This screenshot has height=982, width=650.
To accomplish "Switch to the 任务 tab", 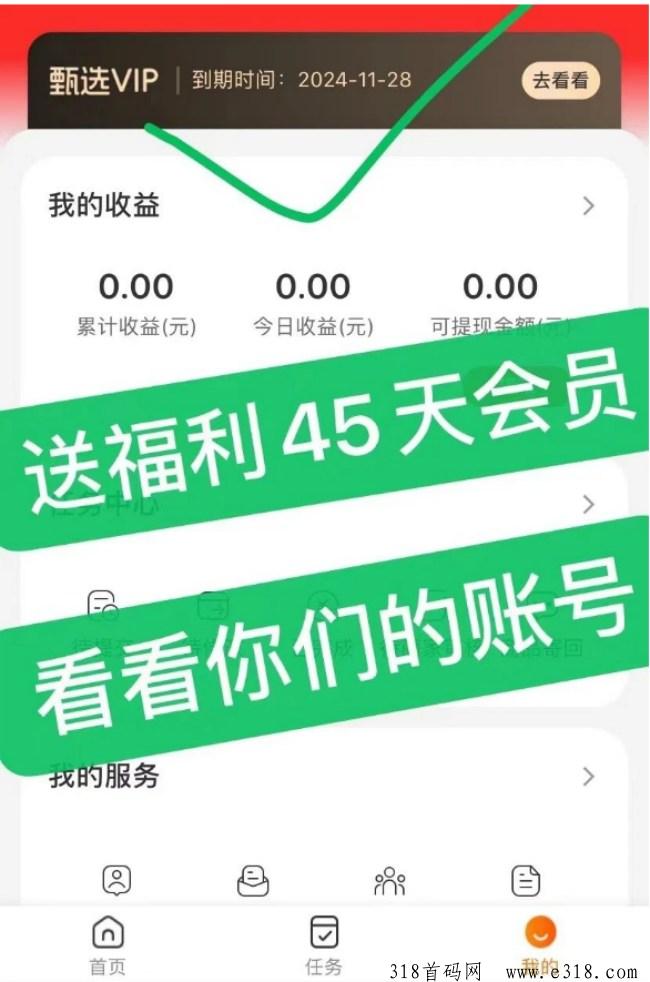I will coord(323,944).
